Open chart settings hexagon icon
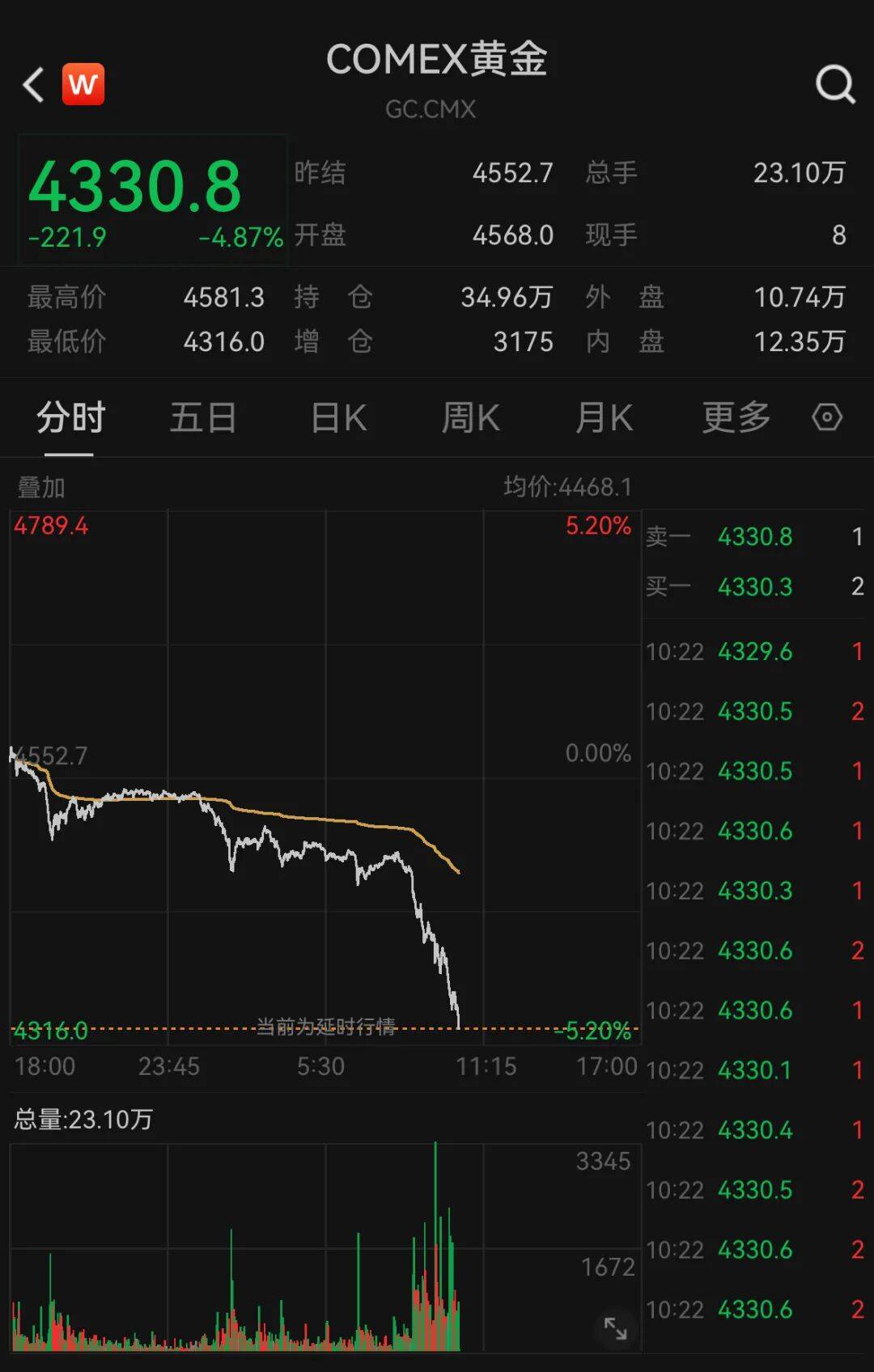 coord(827,417)
